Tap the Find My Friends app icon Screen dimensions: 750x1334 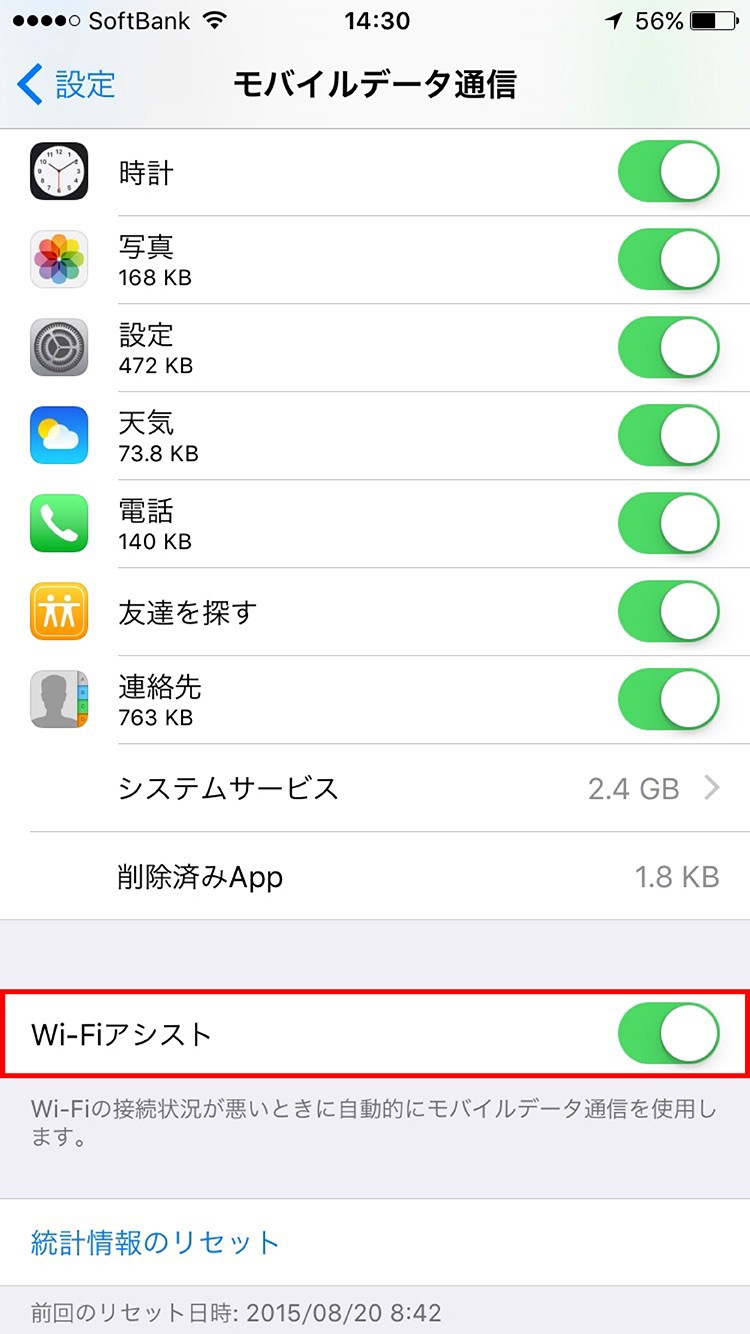59,611
